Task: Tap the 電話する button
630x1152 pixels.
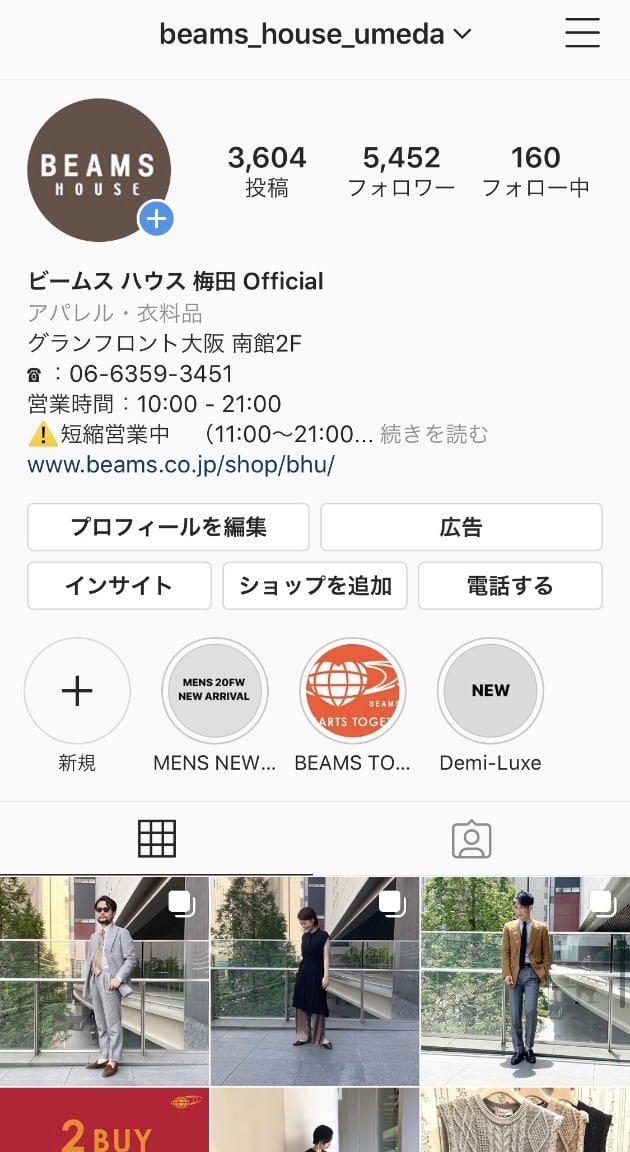Action: (x=510, y=586)
